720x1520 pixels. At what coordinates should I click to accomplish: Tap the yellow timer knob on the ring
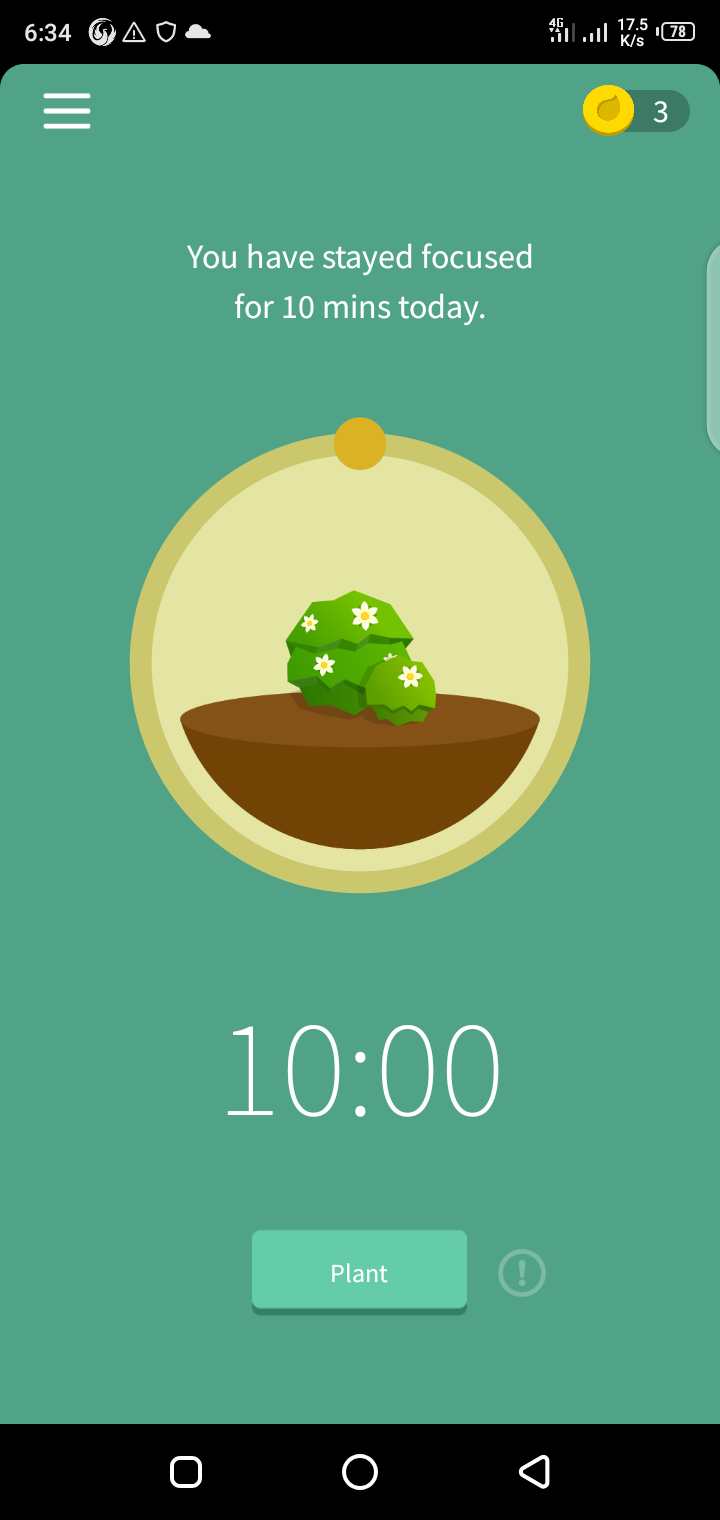(360, 443)
